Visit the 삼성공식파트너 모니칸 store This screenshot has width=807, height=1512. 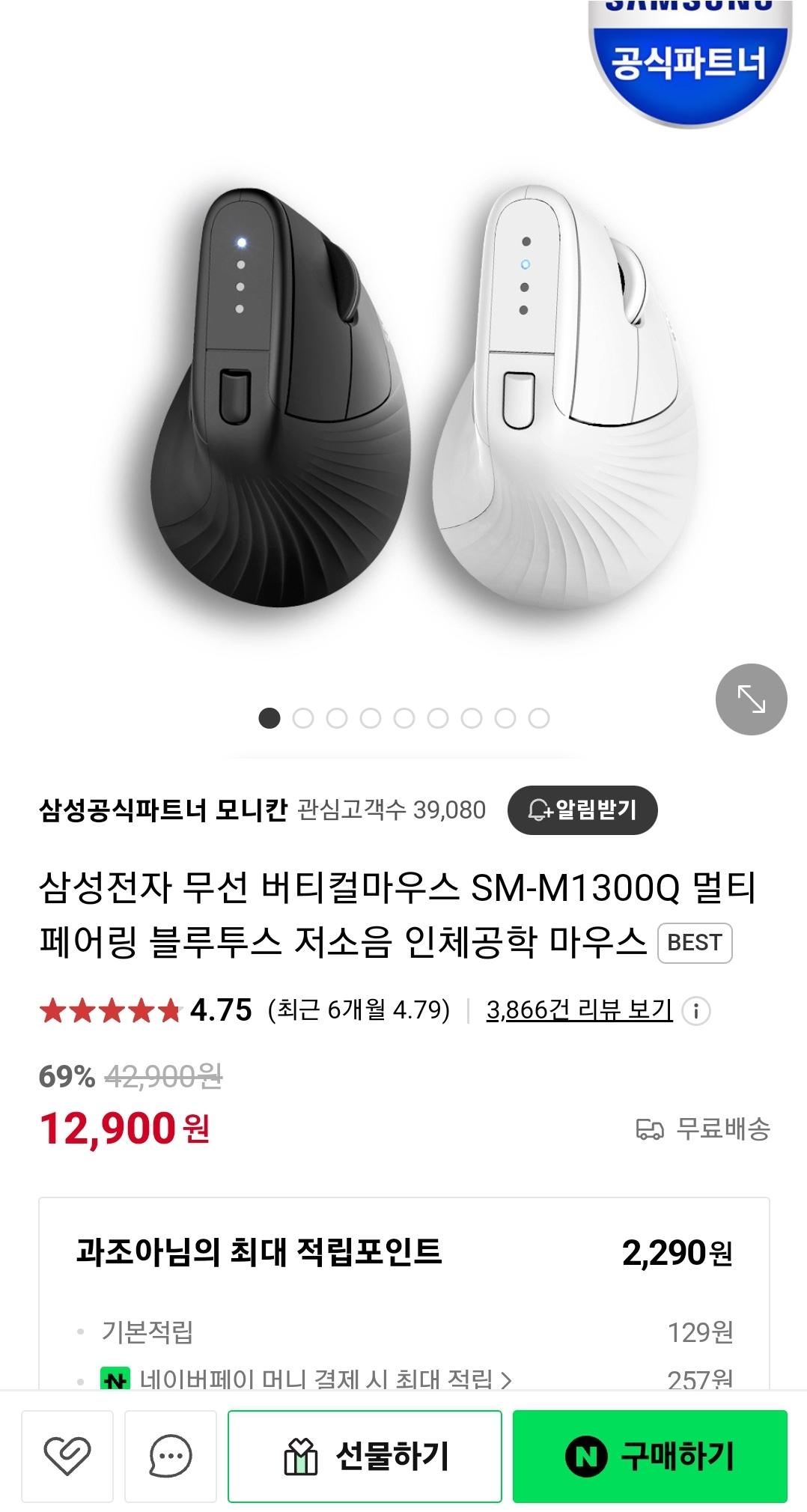click(x=163, y=810)
